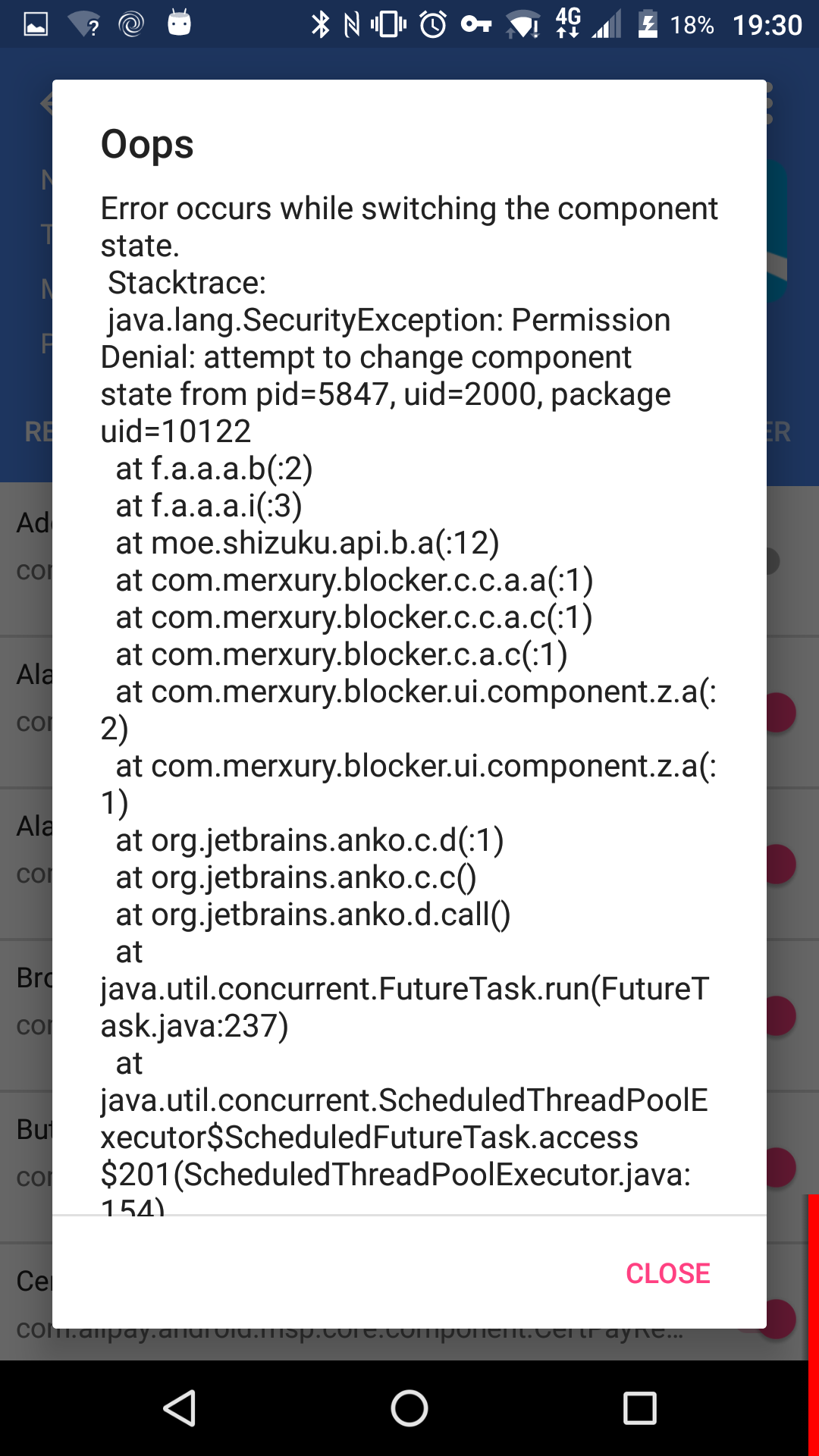Image resolution: width=819 pixels, height=1456 pixels.
Task: Tap the charging battery icon showing 18%
Action: coord(648,24)
